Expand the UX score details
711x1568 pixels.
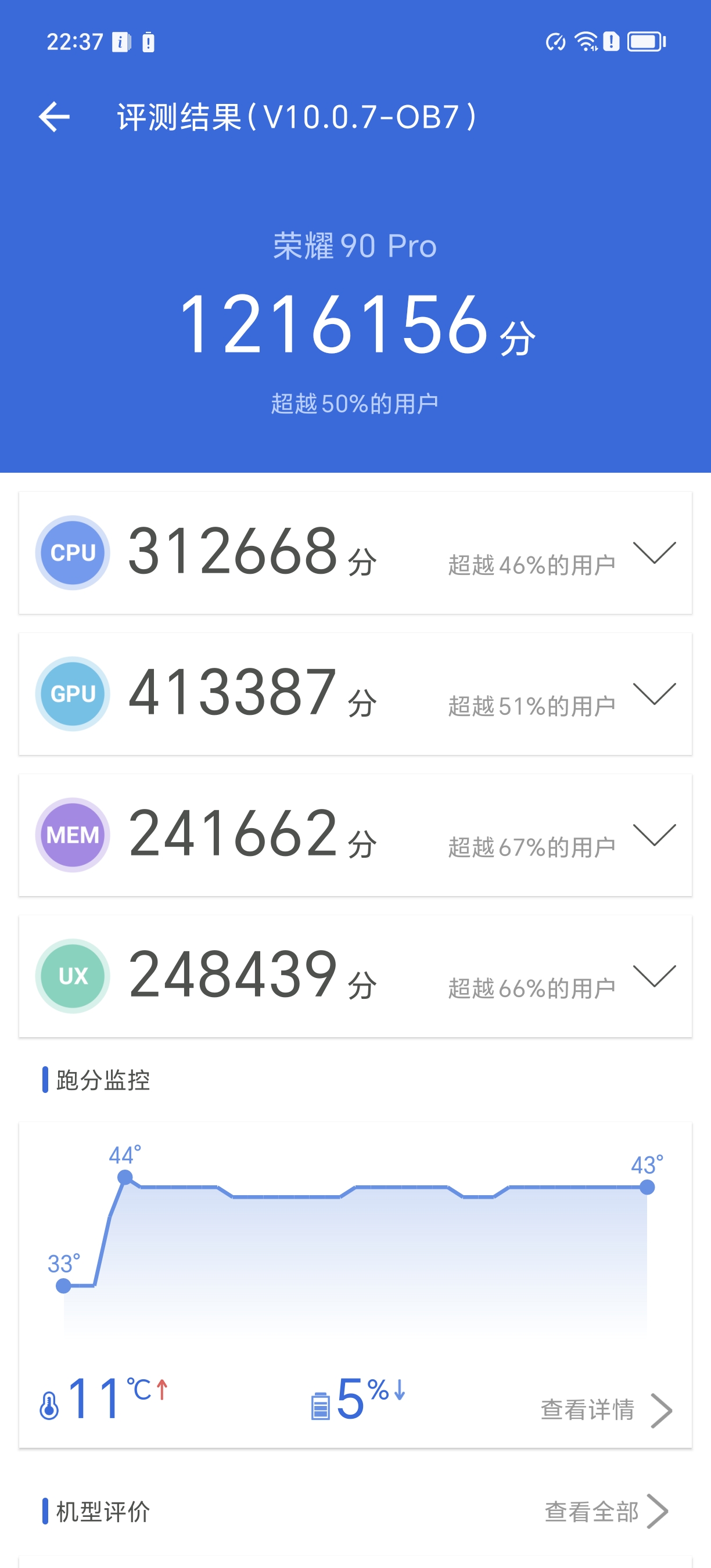click(655, 976)
